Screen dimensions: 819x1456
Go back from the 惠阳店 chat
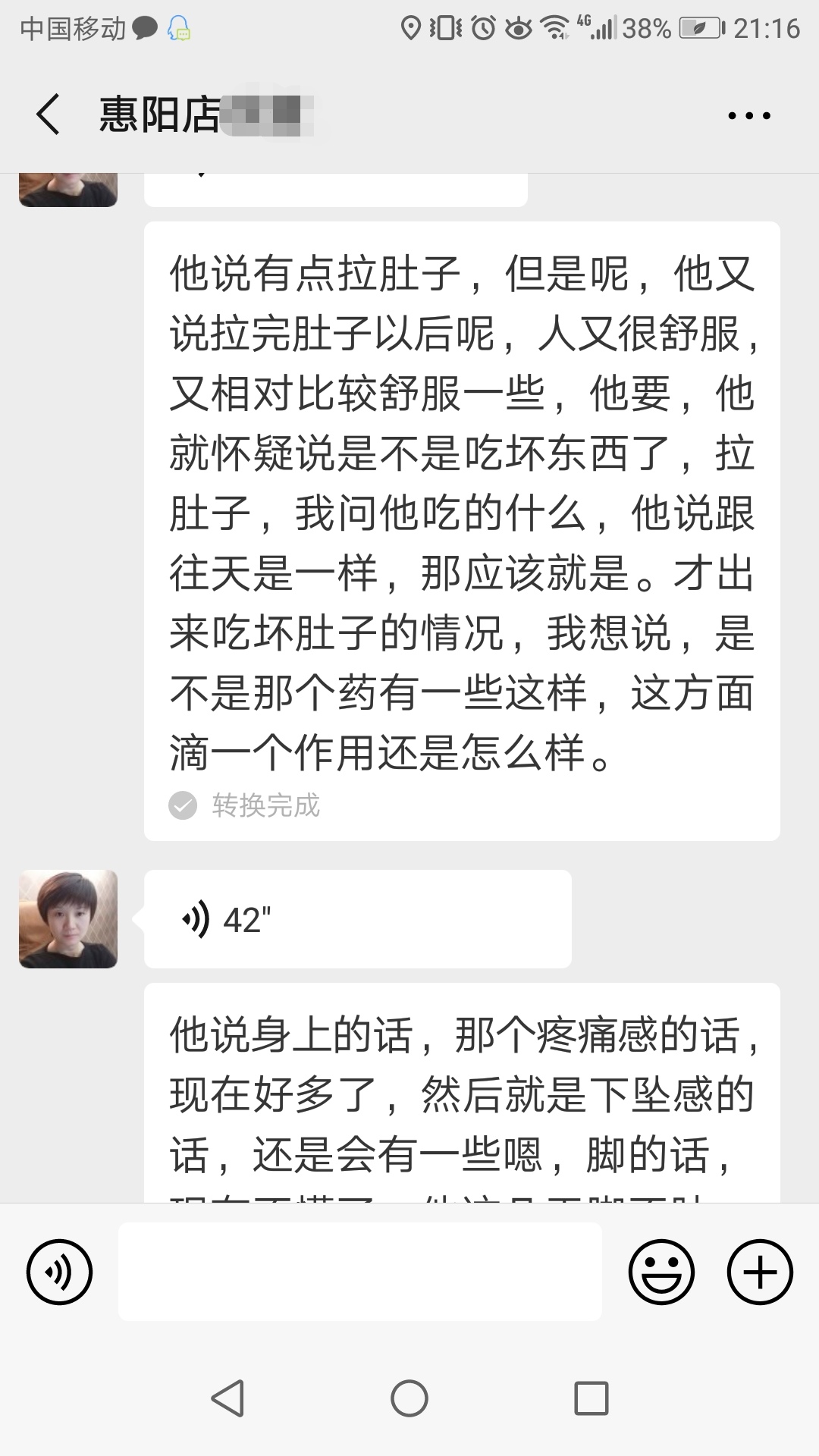(48, 115)
